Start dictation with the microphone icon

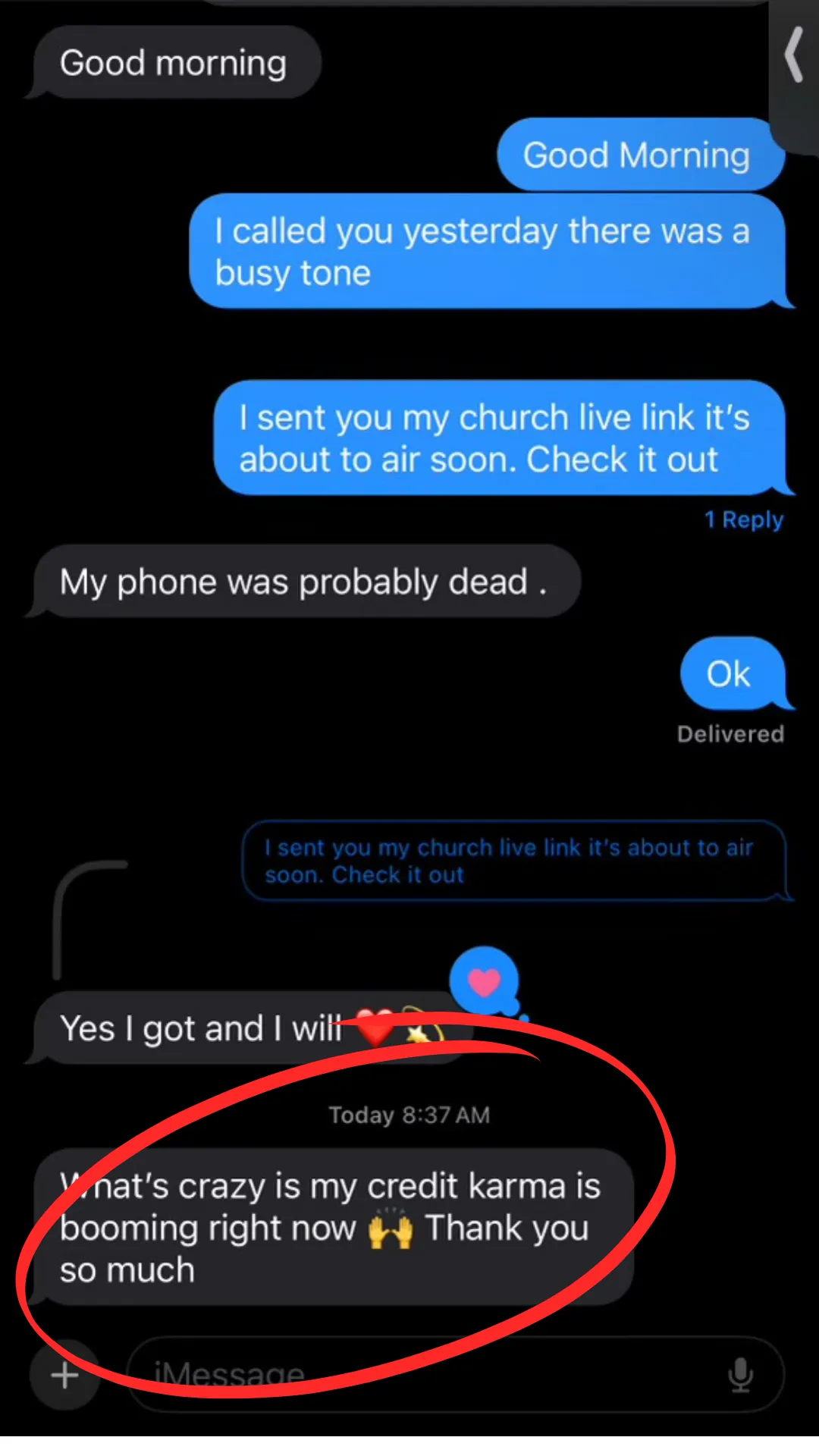[x=740, y=1375]
